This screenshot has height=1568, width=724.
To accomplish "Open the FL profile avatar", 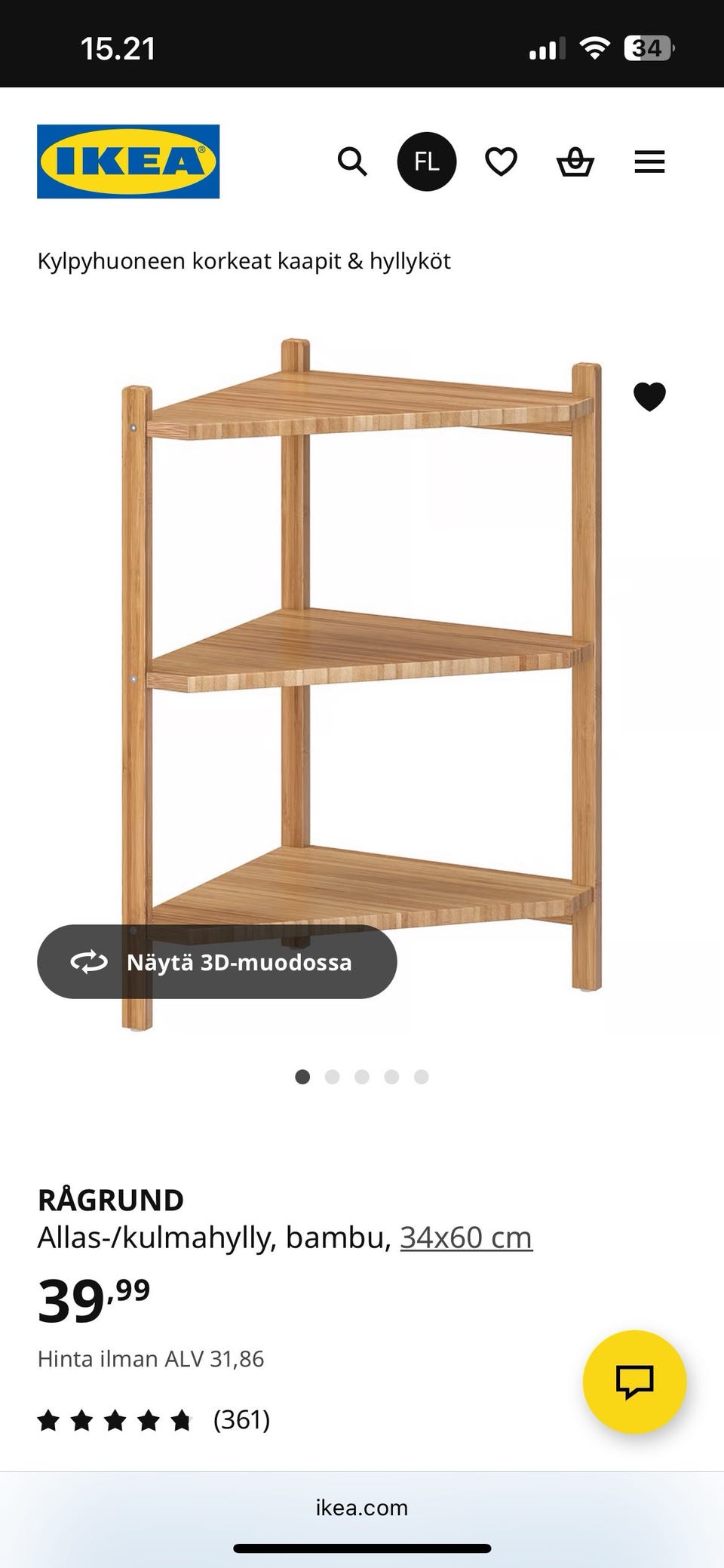I will point(427,161).
